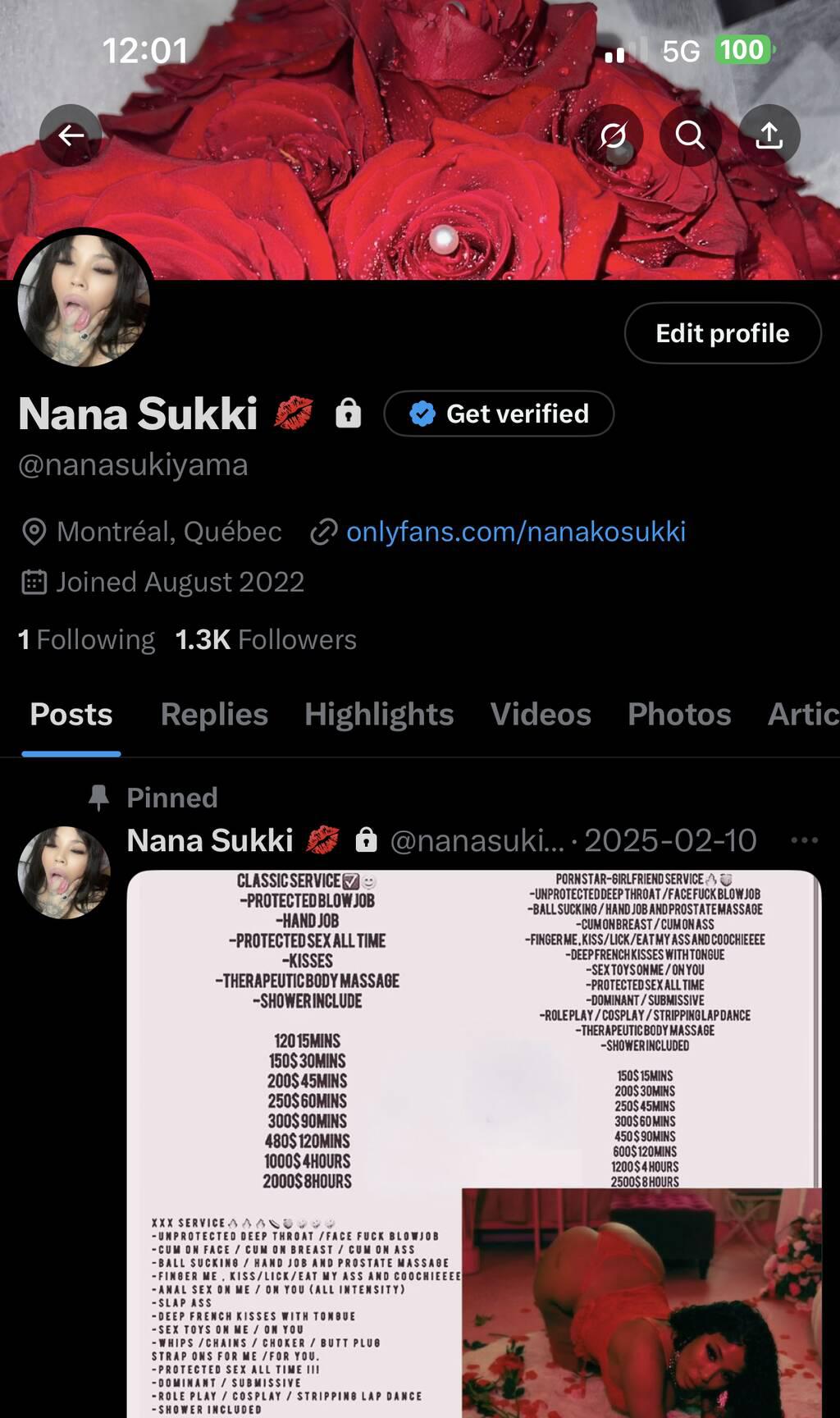Tap the Grok icon in header

tap(613, 135)
